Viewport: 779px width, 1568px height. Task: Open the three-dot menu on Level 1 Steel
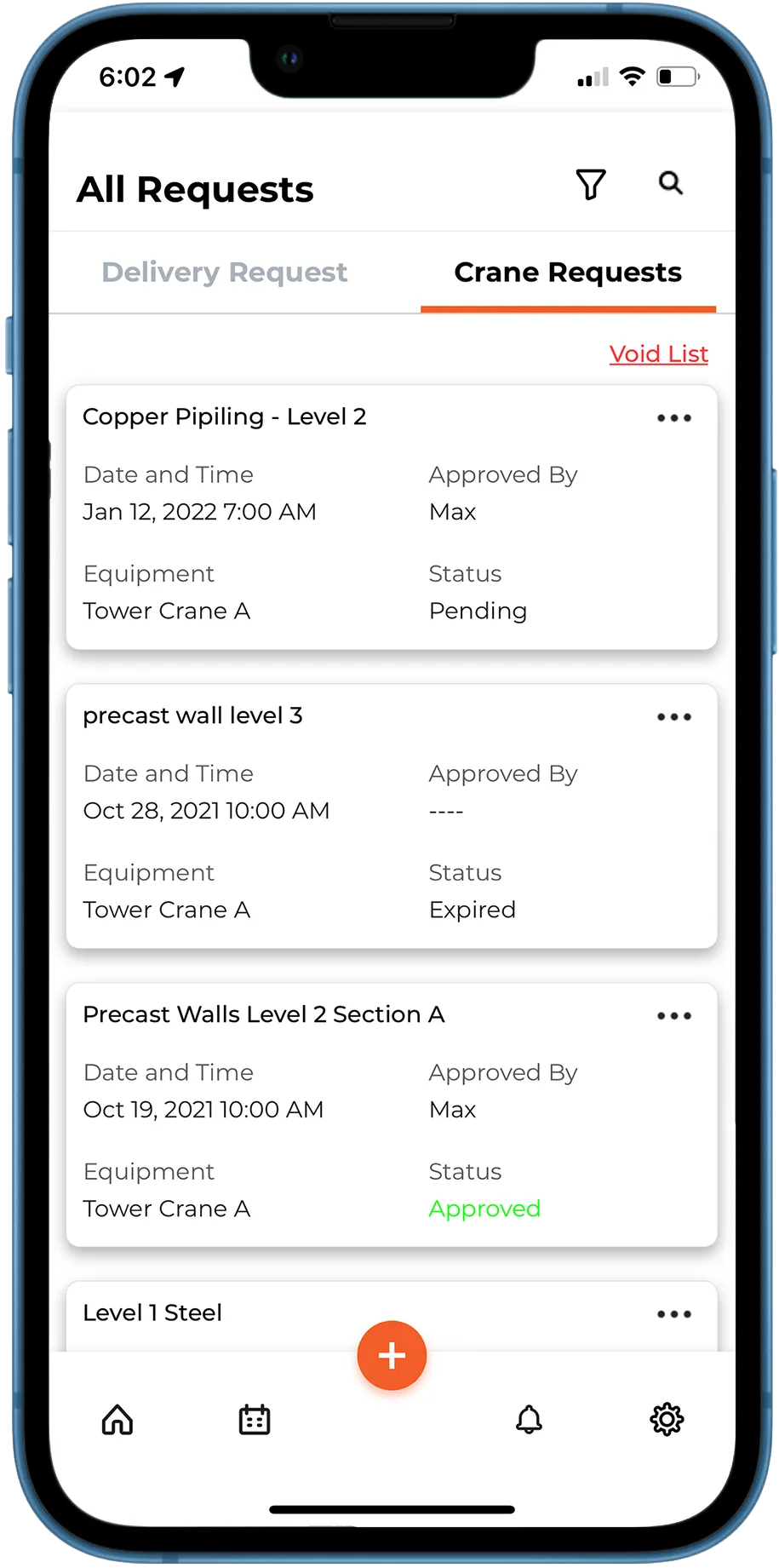[x=673, y=1313]
